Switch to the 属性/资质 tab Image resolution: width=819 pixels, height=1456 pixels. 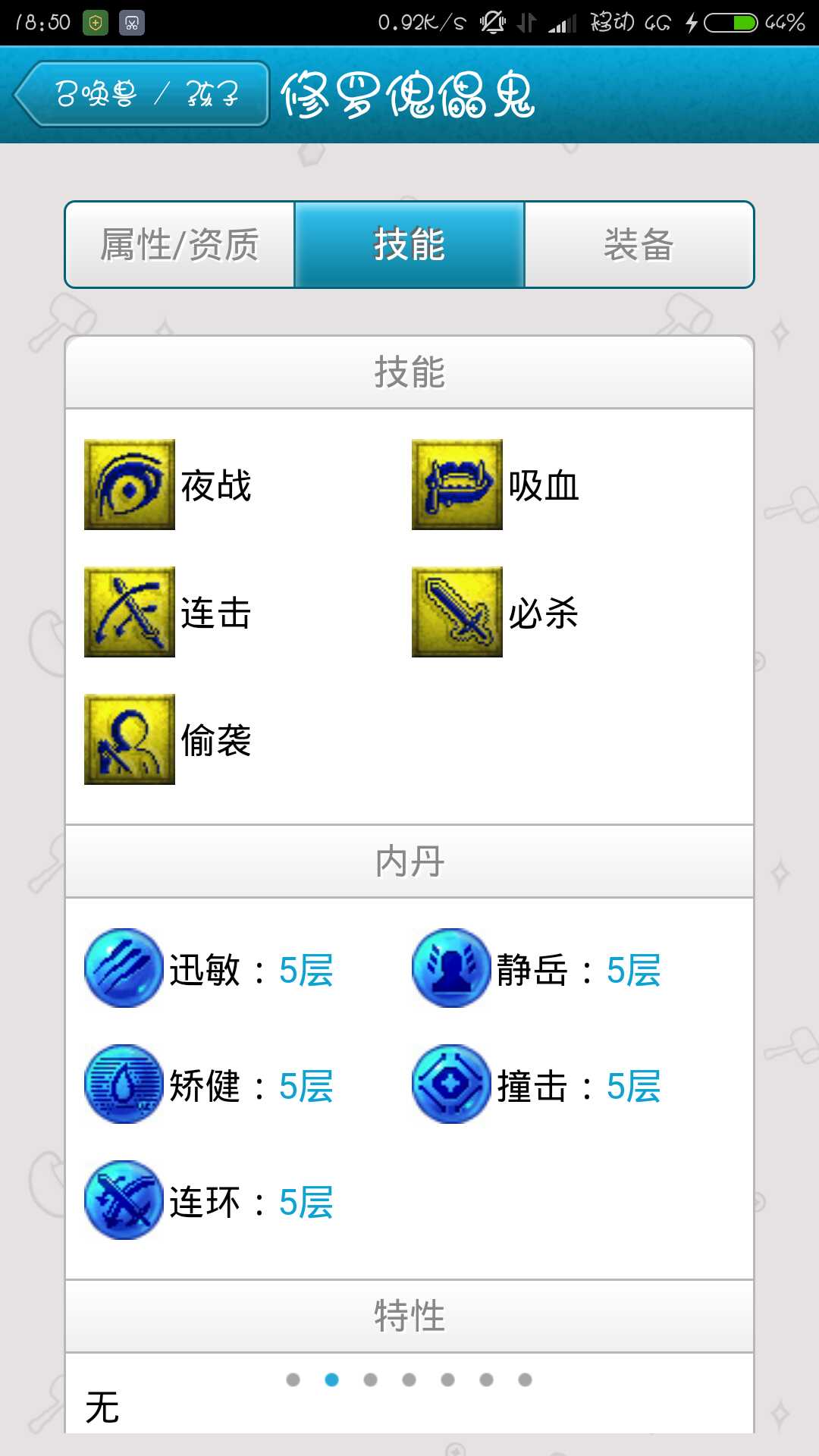coord(180,244)
